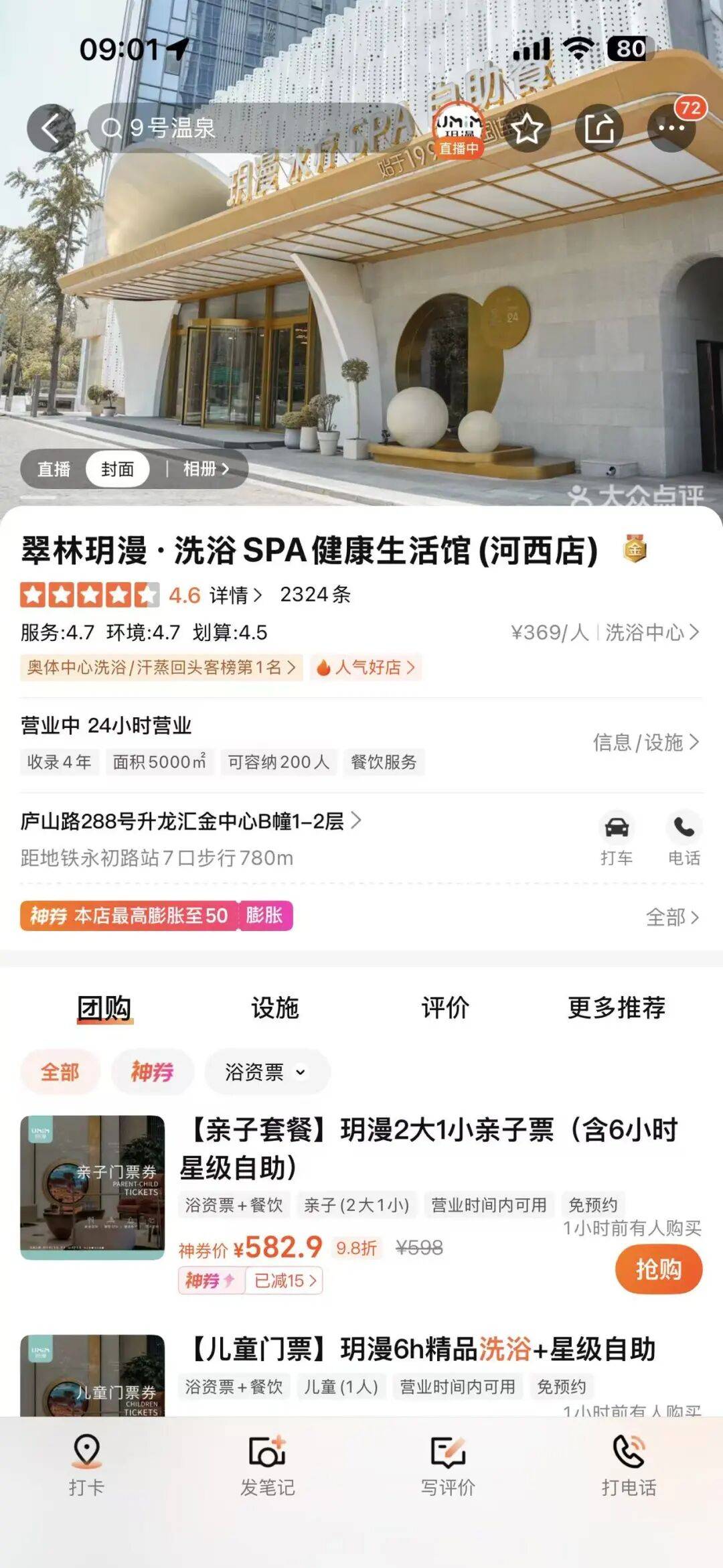View all coupons via 全部

(671, 917)
